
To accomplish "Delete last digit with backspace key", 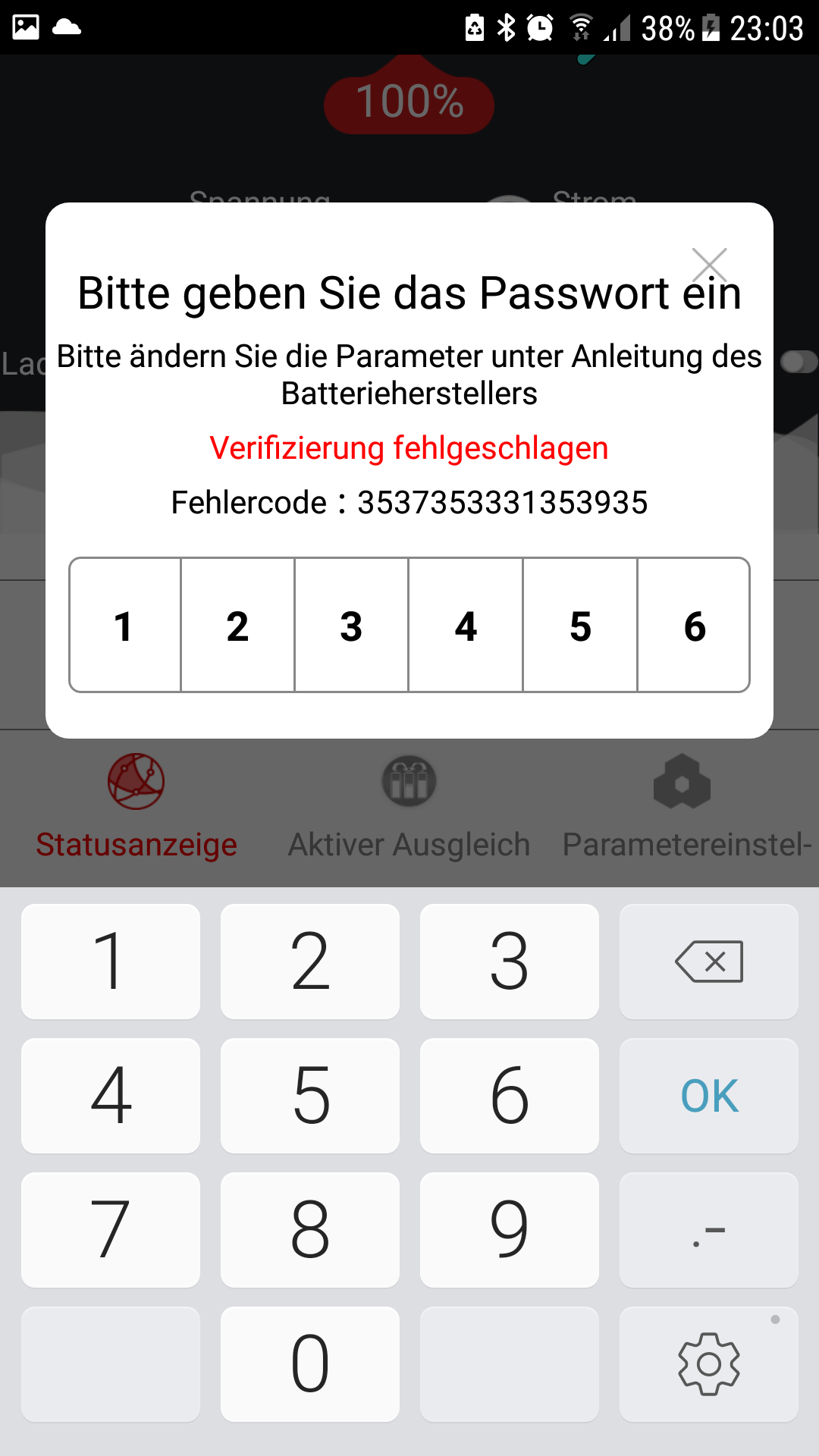I will coord(709,962).
